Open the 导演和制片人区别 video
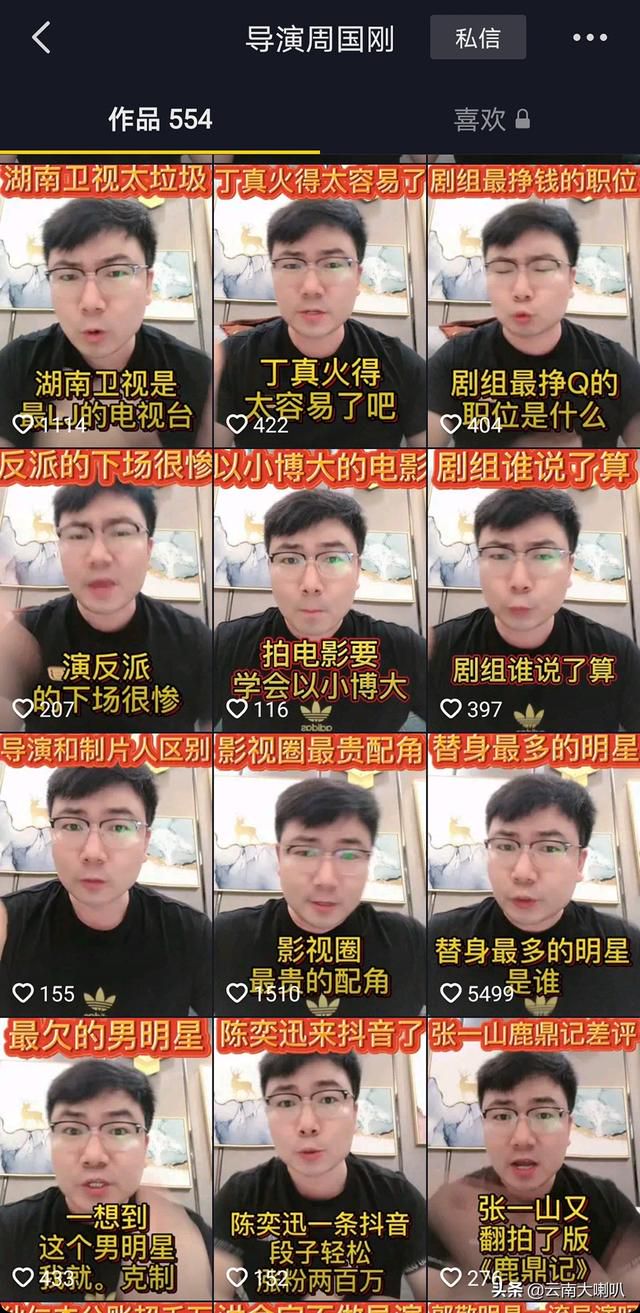The width and height of the screenshot is (640, 1313). click(106, 874)
